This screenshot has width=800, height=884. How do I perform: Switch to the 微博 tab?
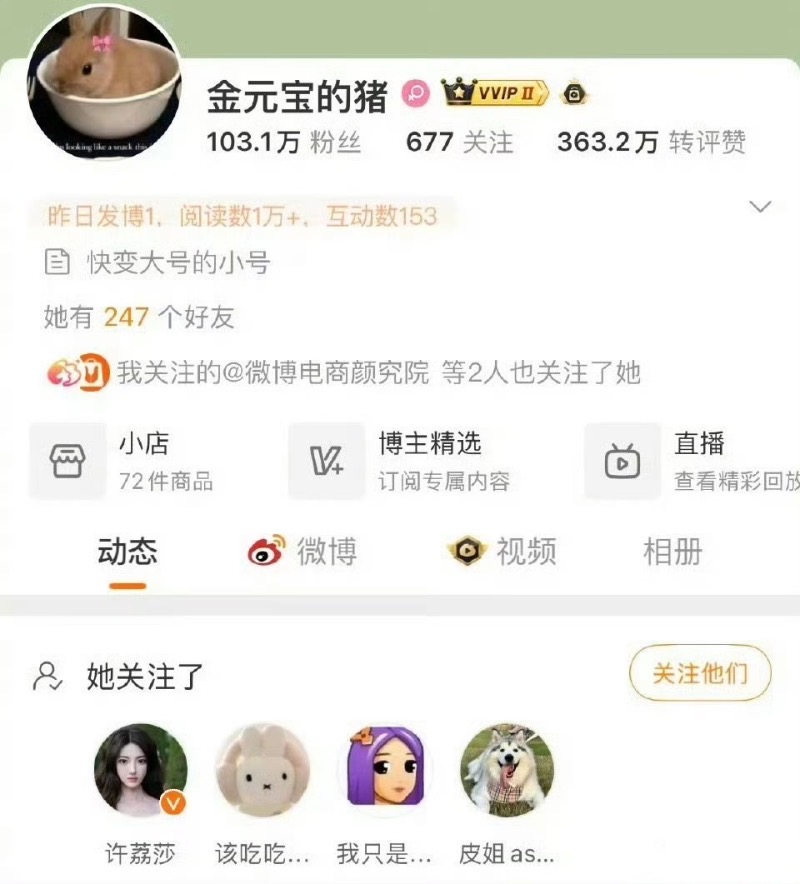tap(303, 552)
